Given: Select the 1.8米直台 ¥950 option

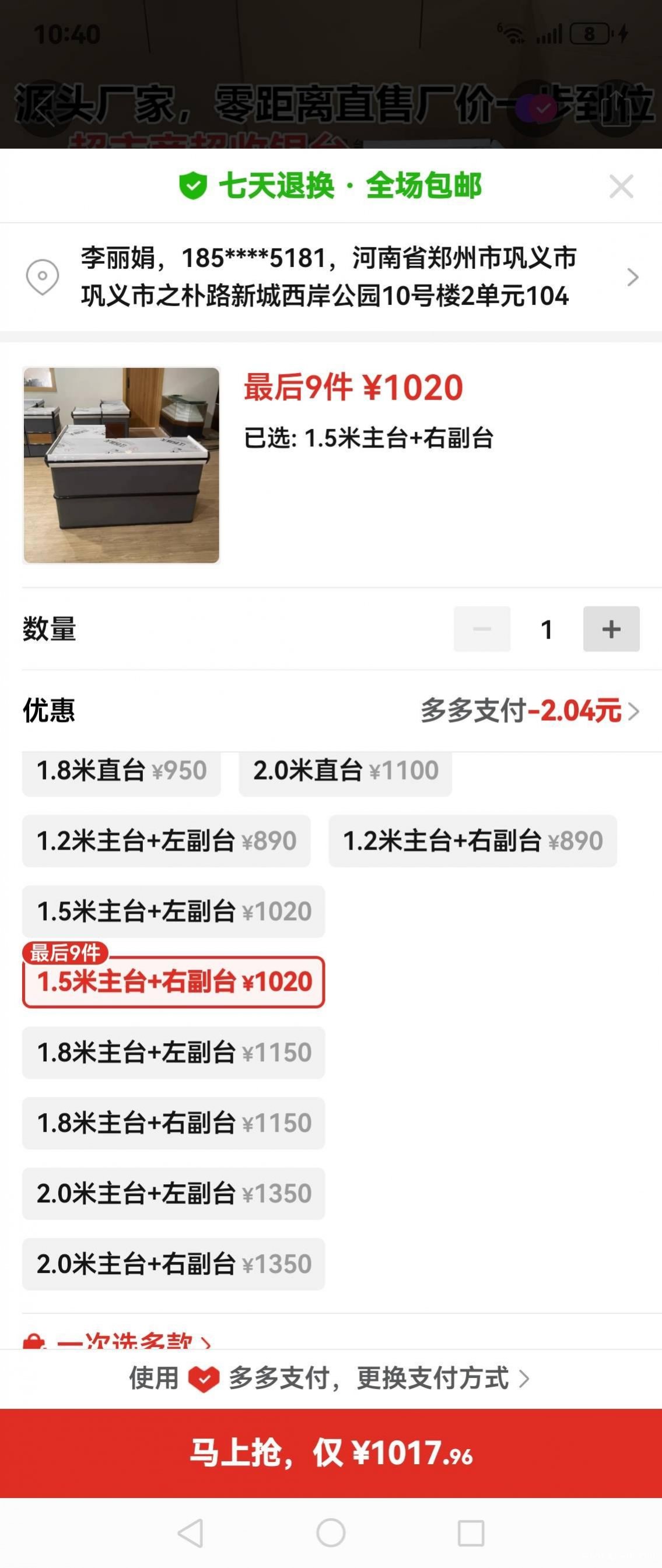Looking at the screenshot, I should [x=121, y=771].
